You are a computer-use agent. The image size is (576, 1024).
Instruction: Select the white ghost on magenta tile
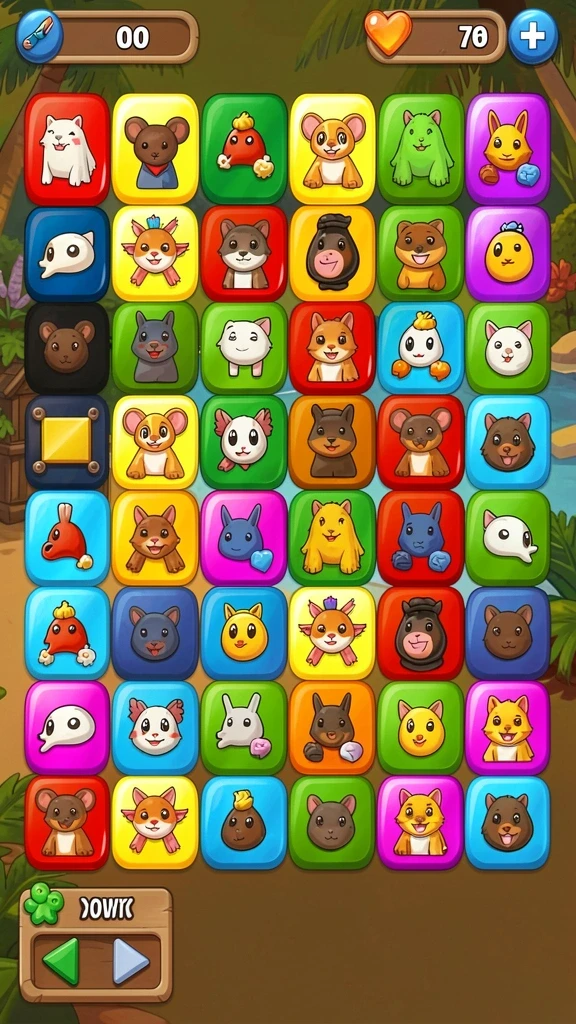click(67, 728)
